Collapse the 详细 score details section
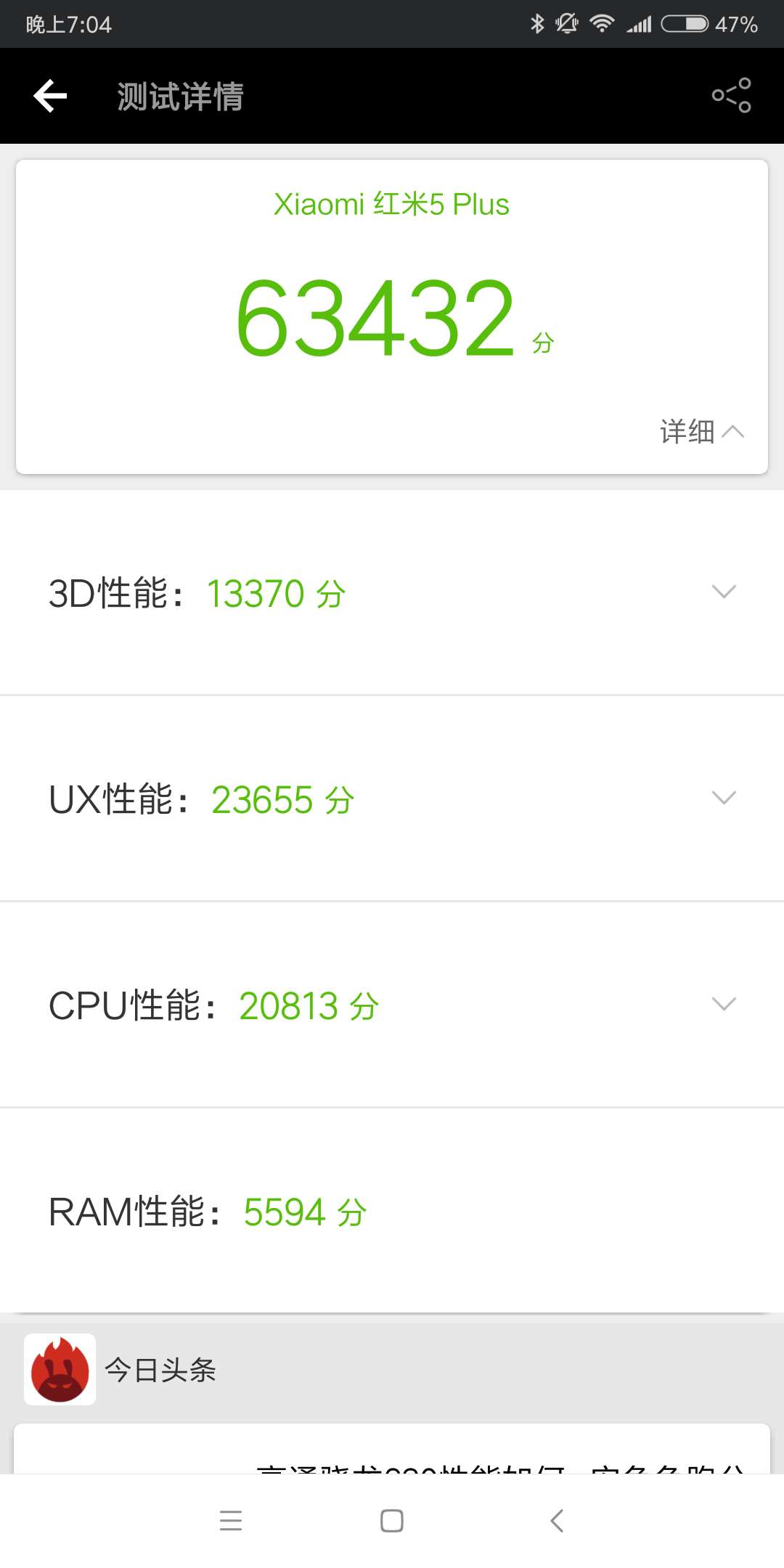Image resolution: width=784 pixels, height=1568 pixels. pos(703,431)
